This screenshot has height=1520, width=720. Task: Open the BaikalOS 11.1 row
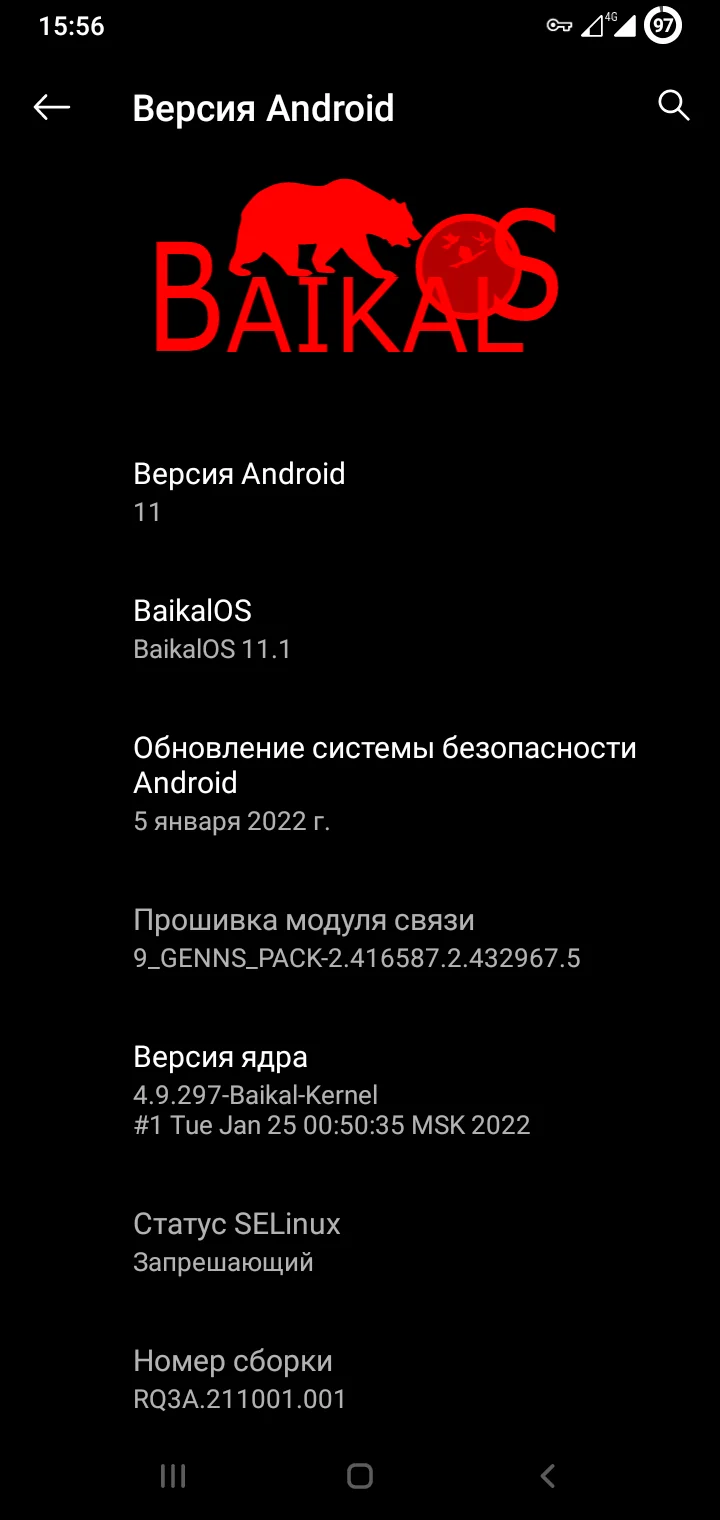coord(360,629)
